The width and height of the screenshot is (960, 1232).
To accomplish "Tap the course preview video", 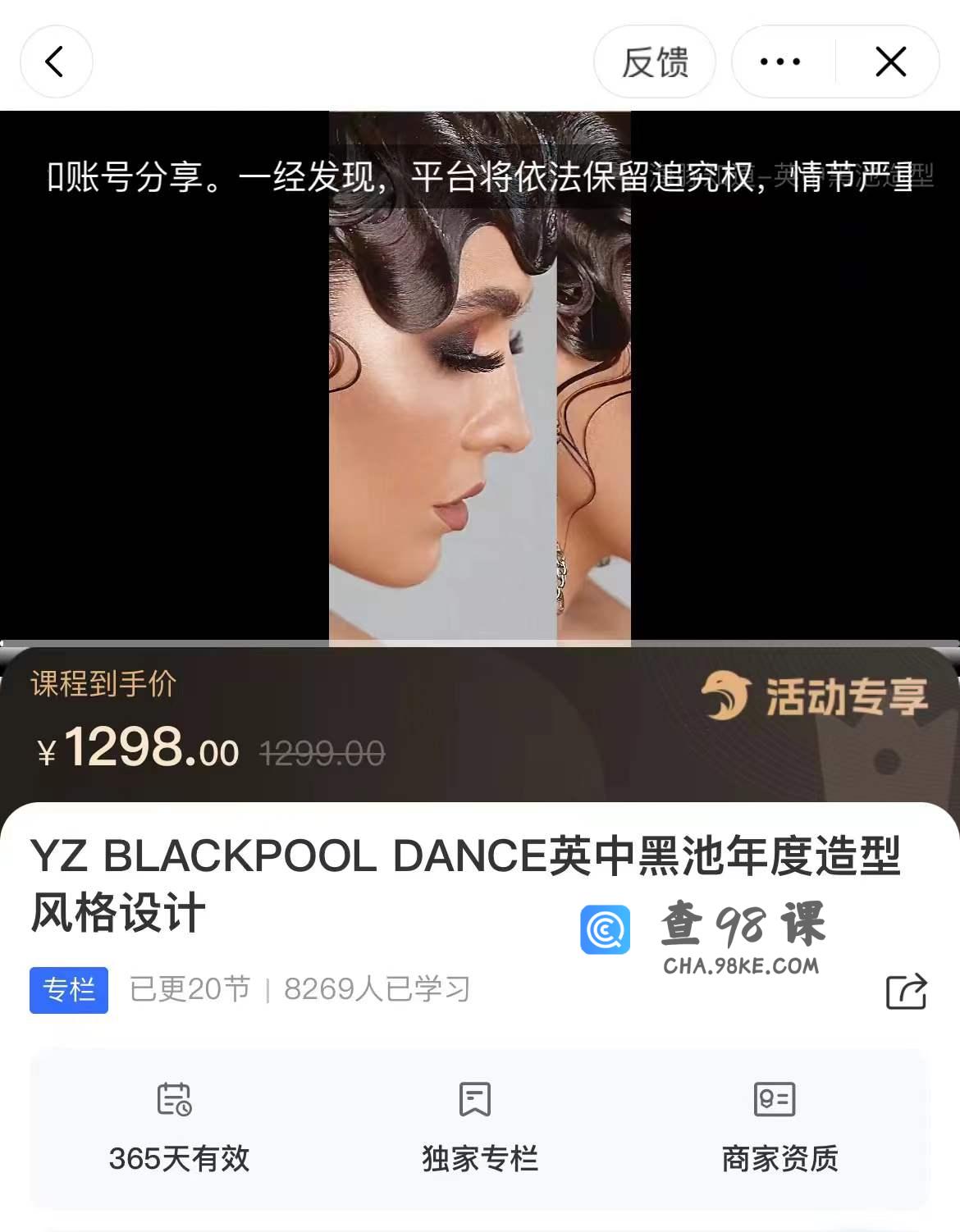I will coord(479,377).
